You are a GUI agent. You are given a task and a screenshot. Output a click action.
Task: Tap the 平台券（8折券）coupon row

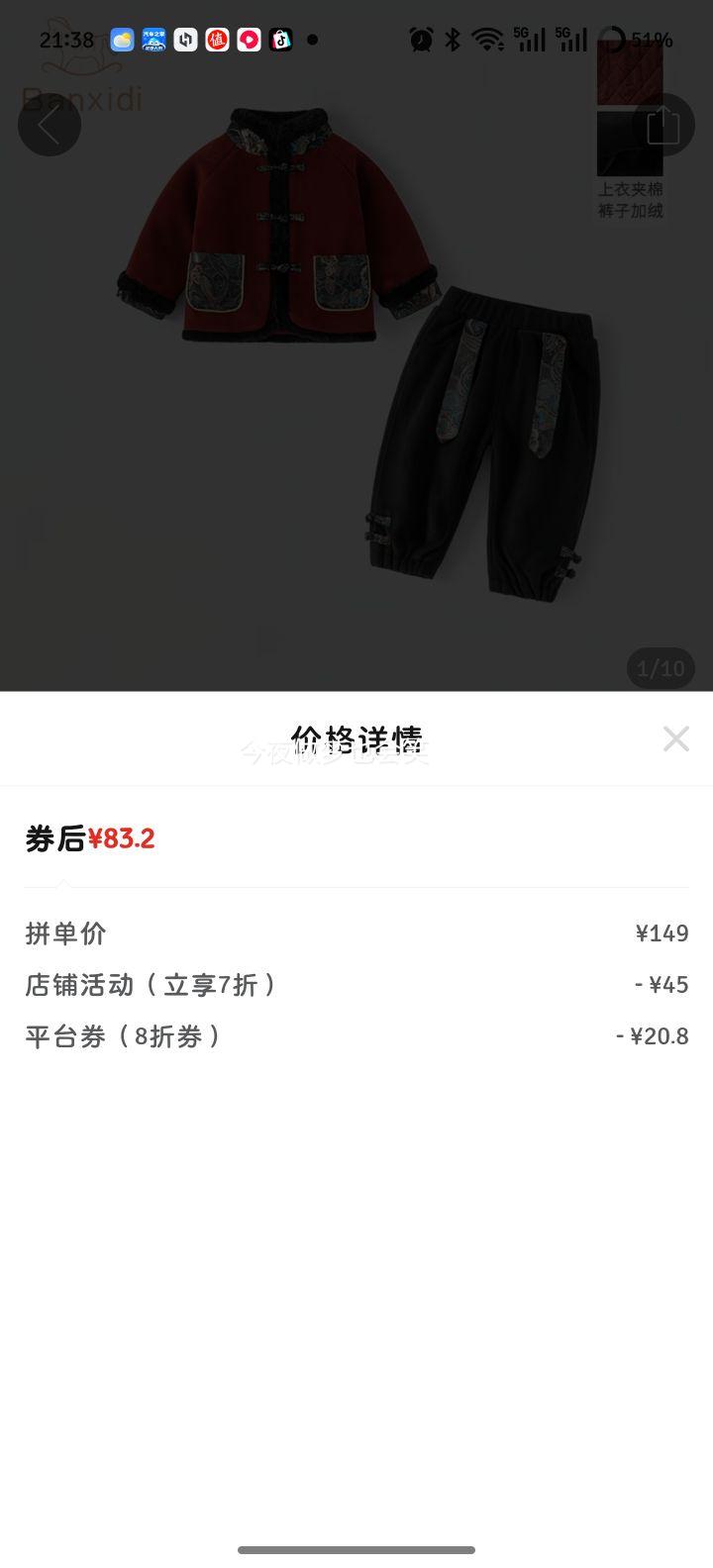click(x=356, y=1036)
